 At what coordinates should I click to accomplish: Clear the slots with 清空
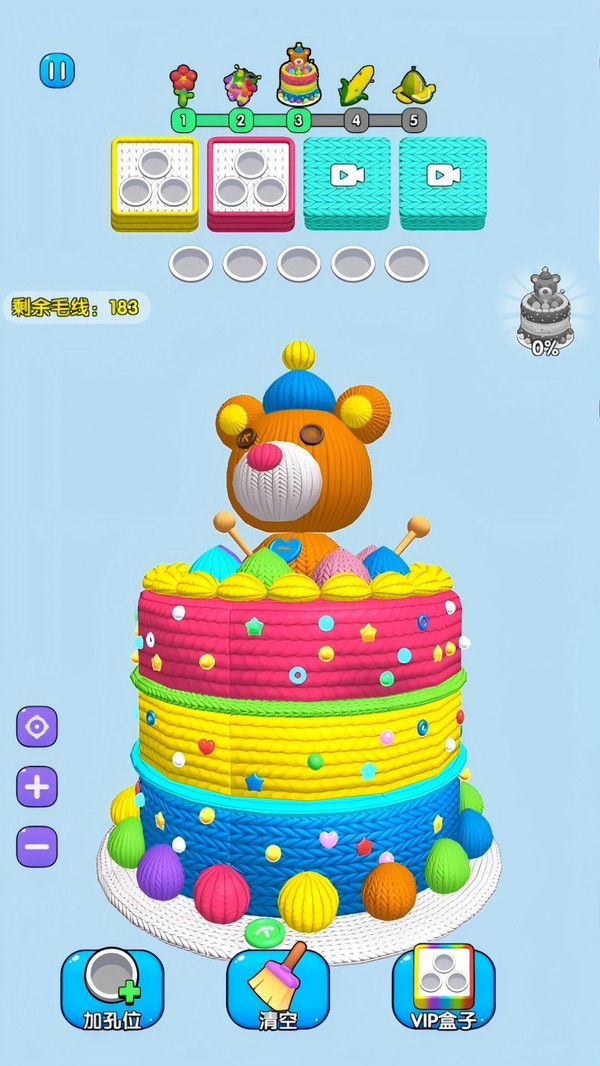278,987
